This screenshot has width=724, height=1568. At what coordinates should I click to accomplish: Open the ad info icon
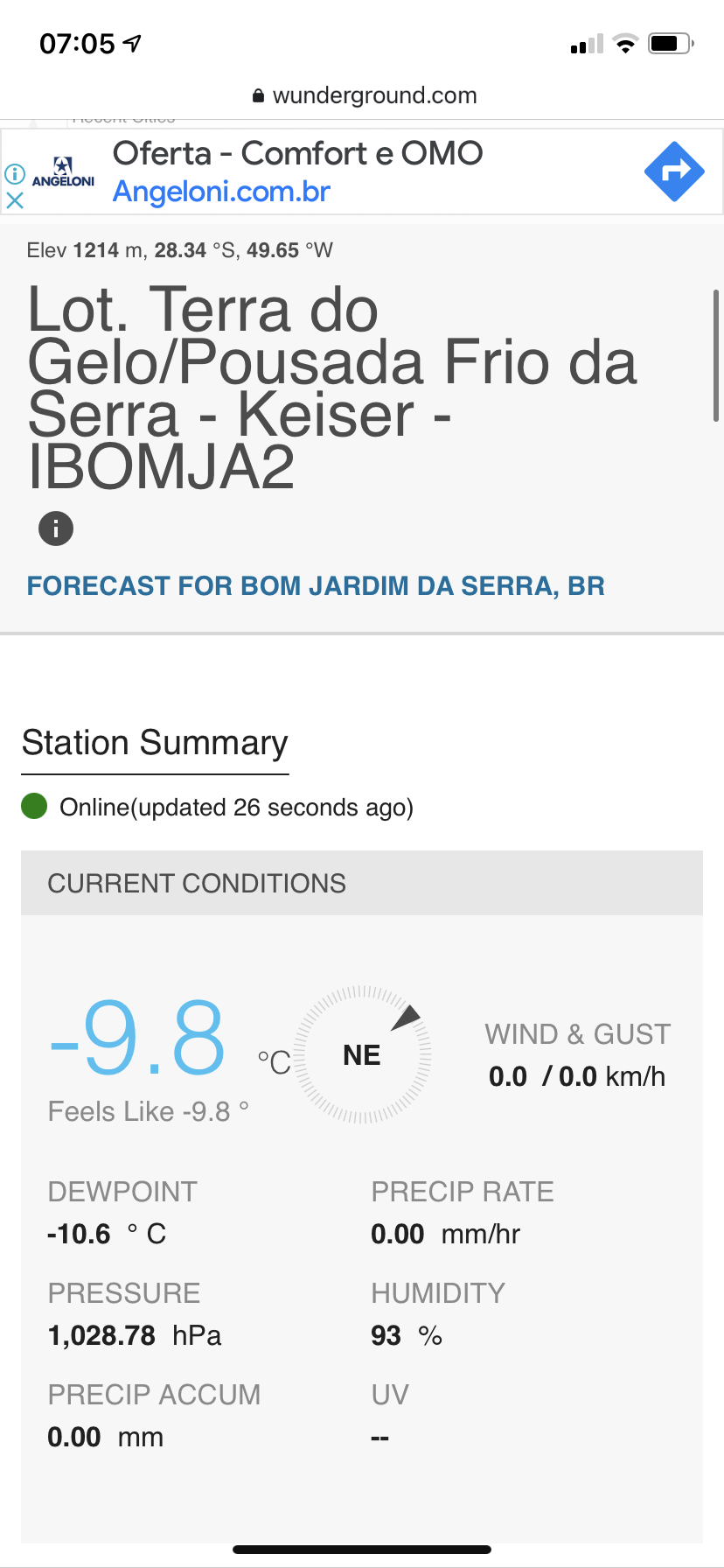coord(15,173)
